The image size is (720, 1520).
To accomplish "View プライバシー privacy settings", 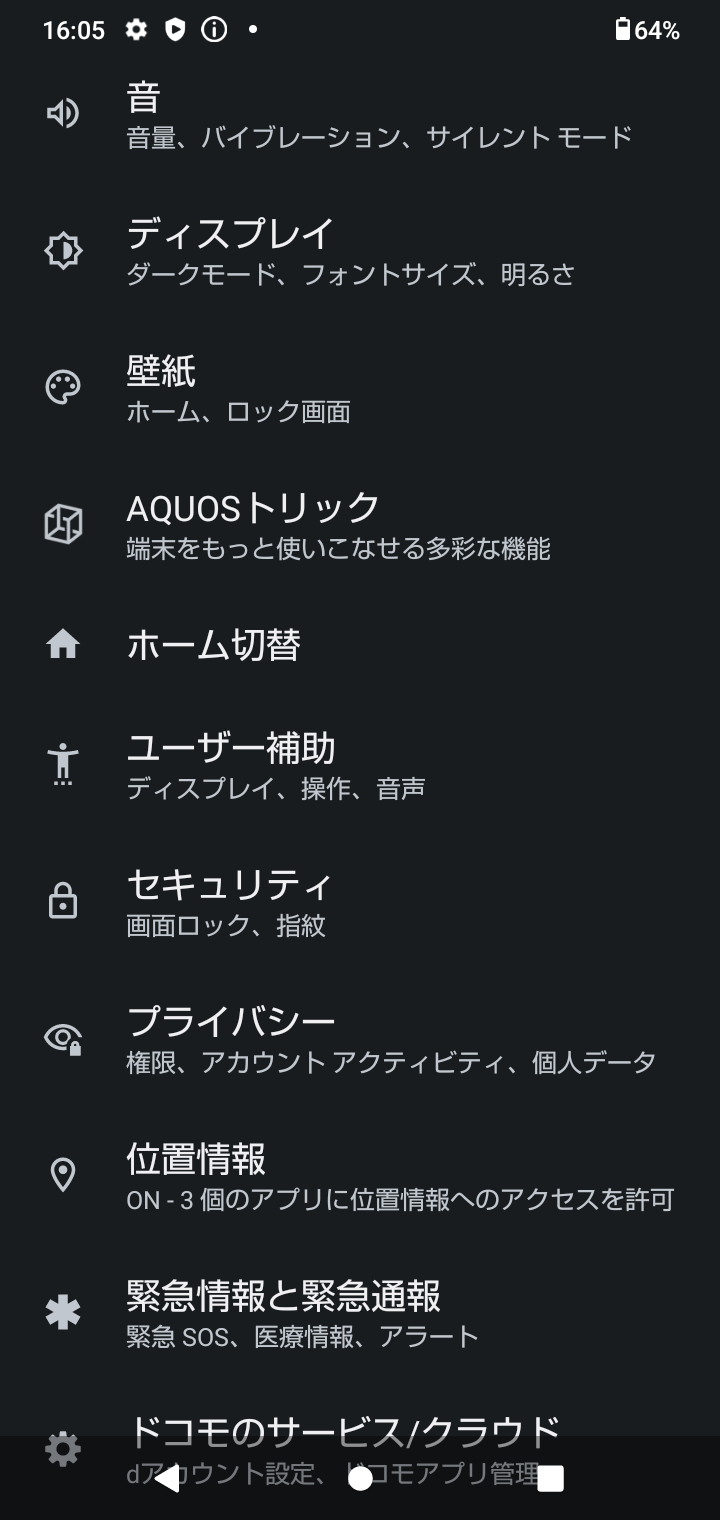I will click(x=360, y=1038).
